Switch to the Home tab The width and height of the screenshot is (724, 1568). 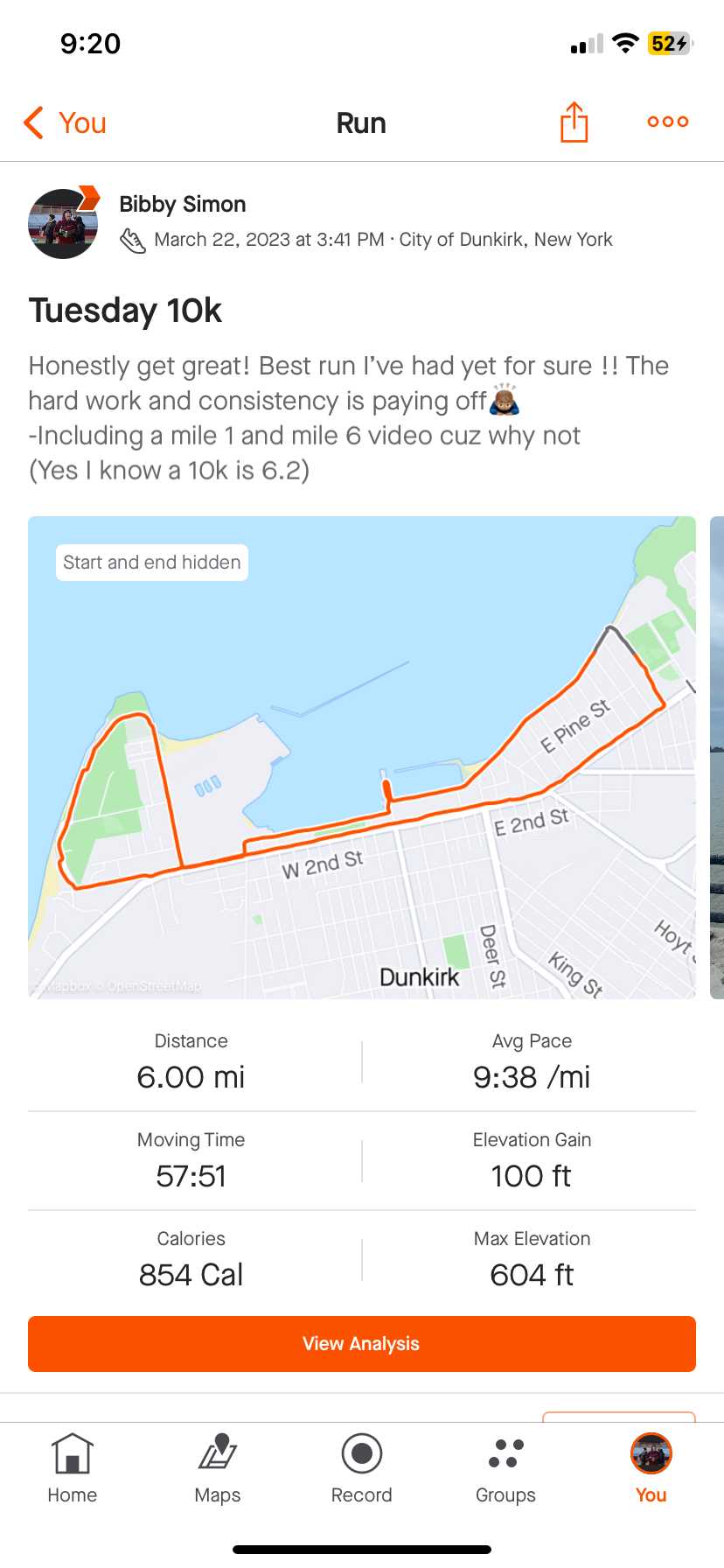point(73,1468)
